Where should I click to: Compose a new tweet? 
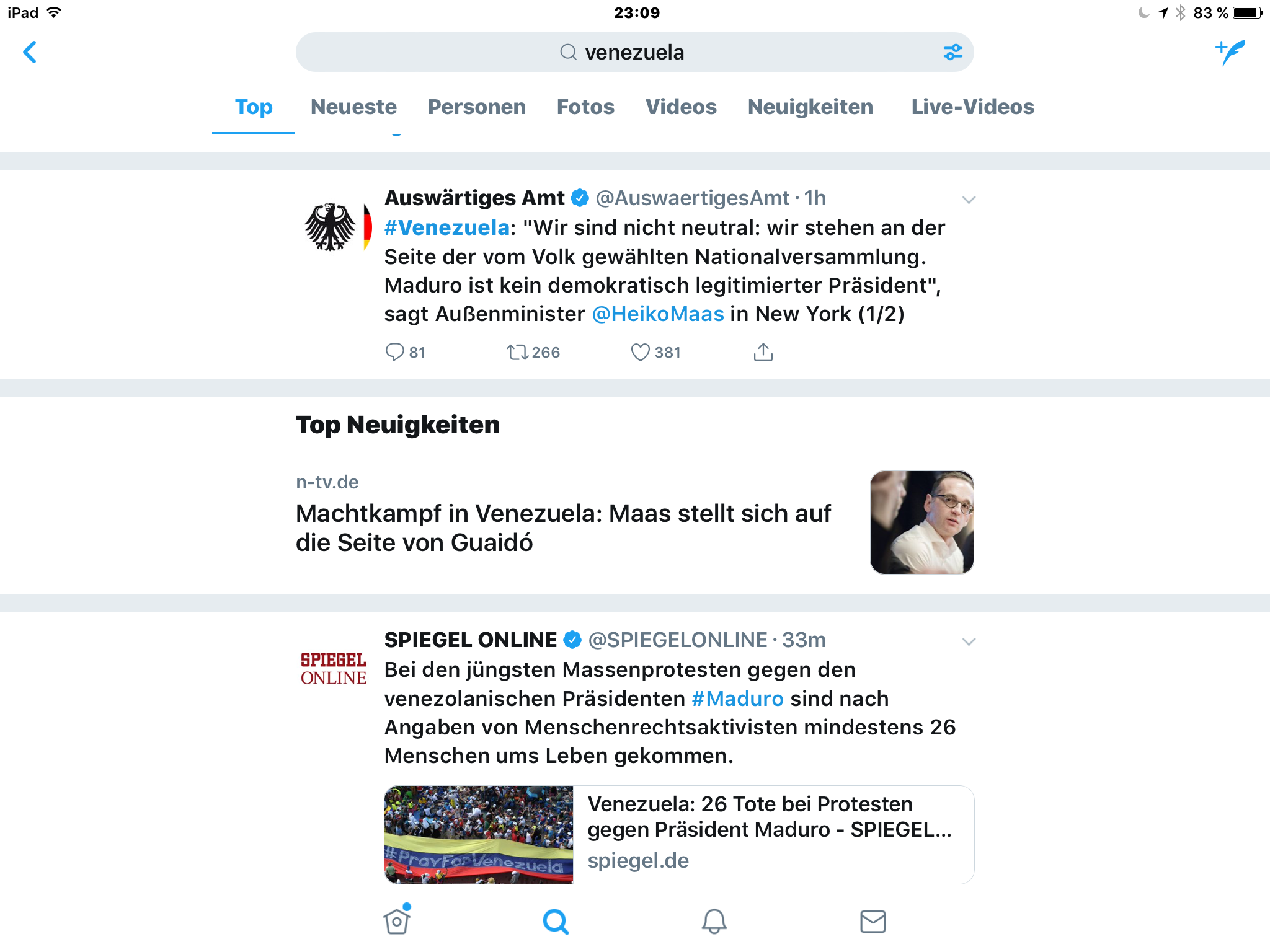point(1231,52)
